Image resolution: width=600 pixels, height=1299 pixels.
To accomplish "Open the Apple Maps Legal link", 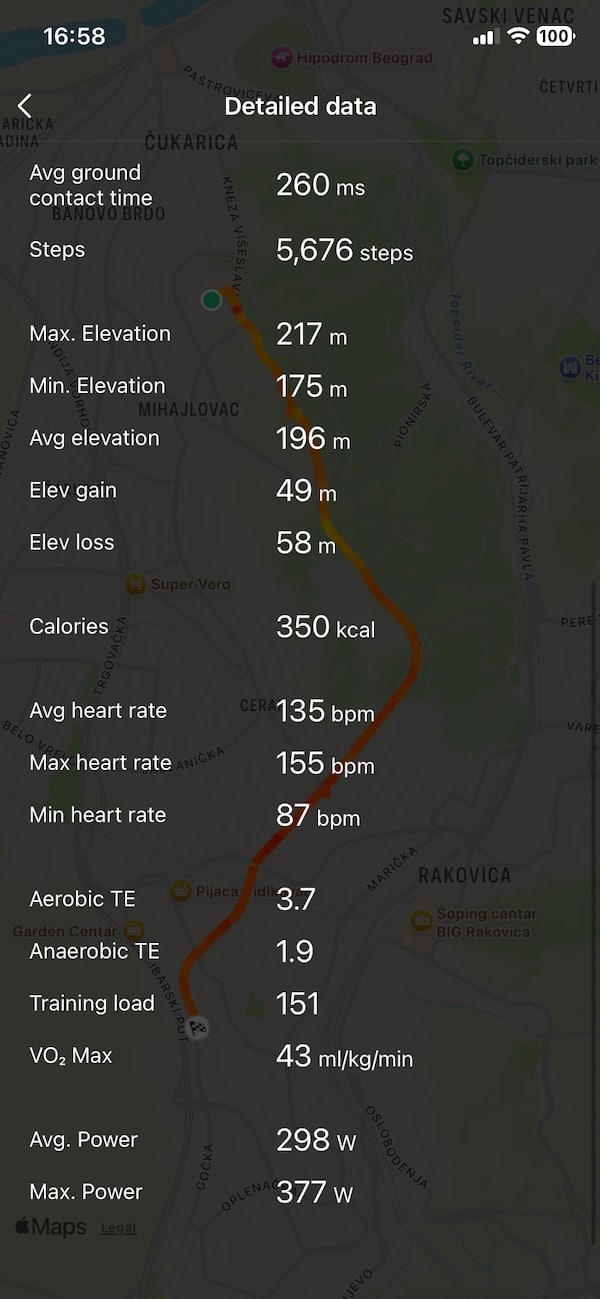I will click(118, 1228).
